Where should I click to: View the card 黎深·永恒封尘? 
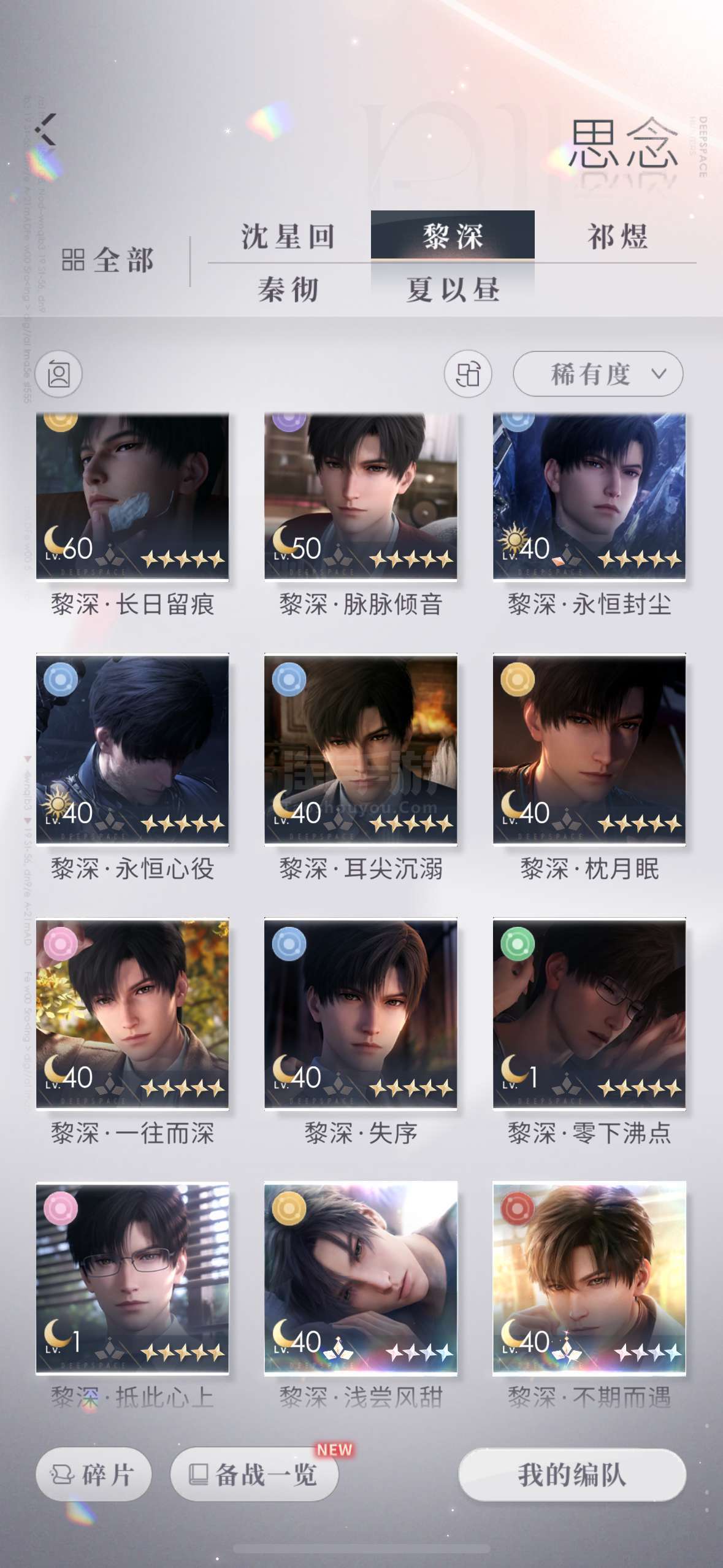click(589, 497)
